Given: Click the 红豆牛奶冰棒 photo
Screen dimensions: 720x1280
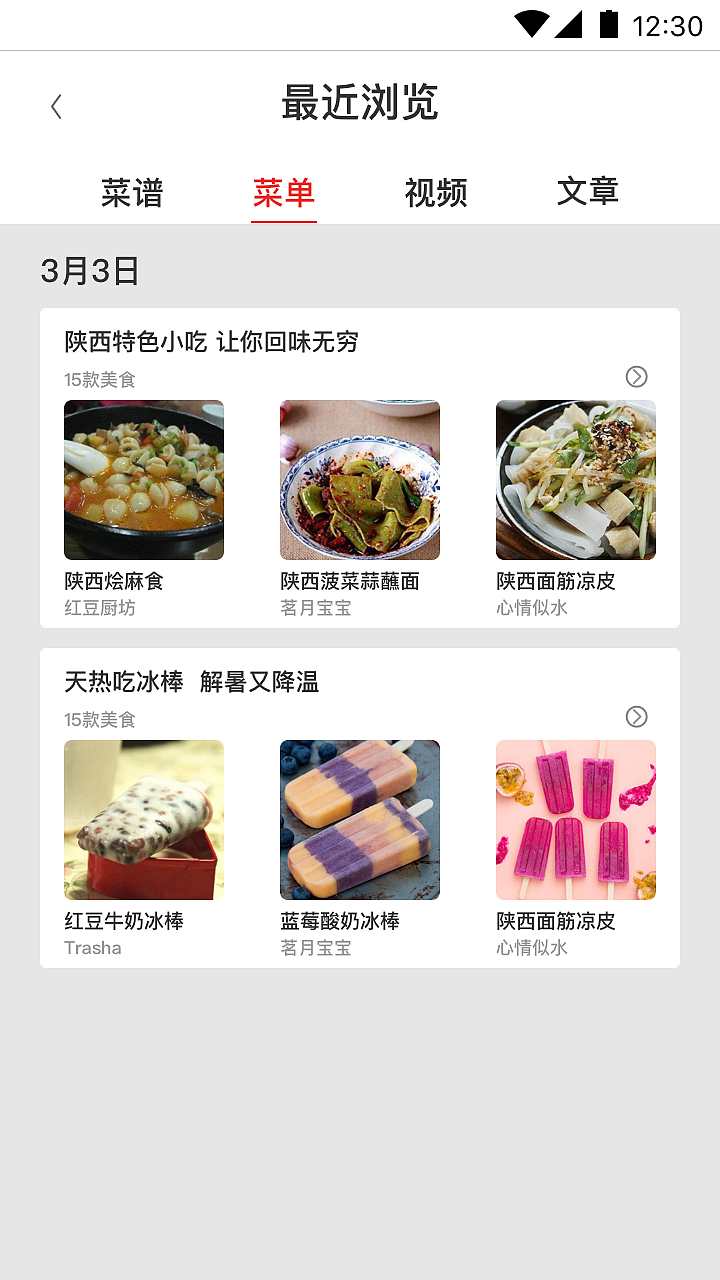Looking at the screenshot, I should point(143,818).
